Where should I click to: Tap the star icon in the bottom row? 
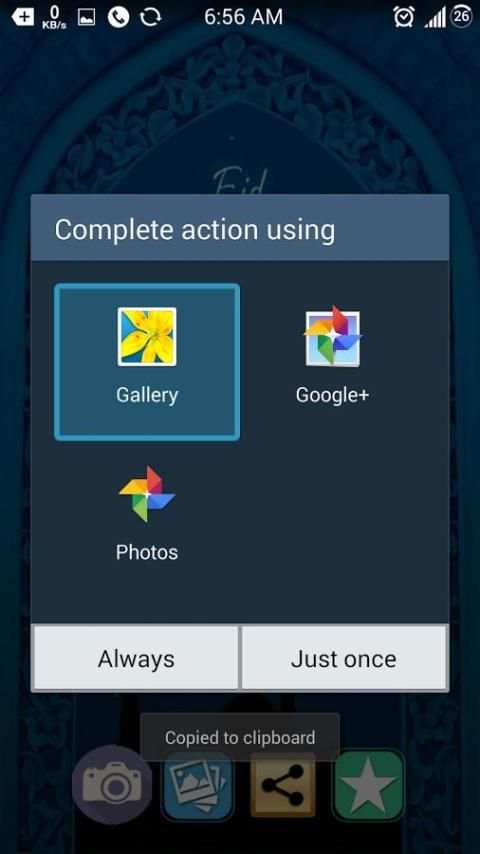[x=369, y=785]
